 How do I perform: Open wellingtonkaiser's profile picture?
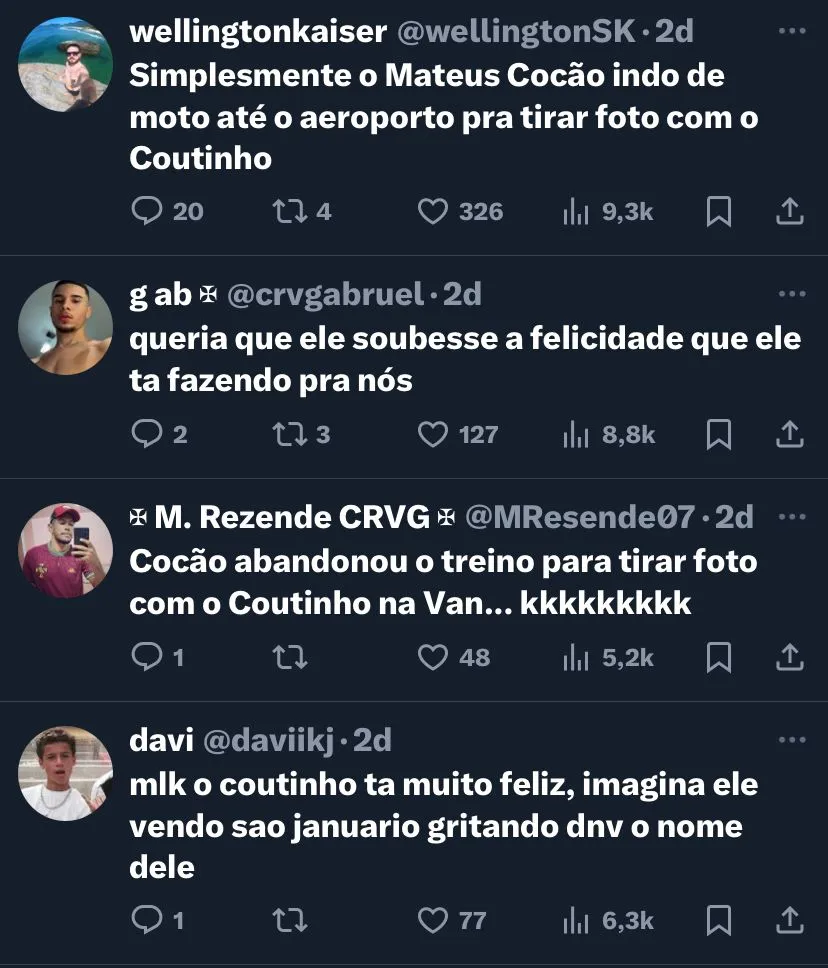(x=66, y=62)
